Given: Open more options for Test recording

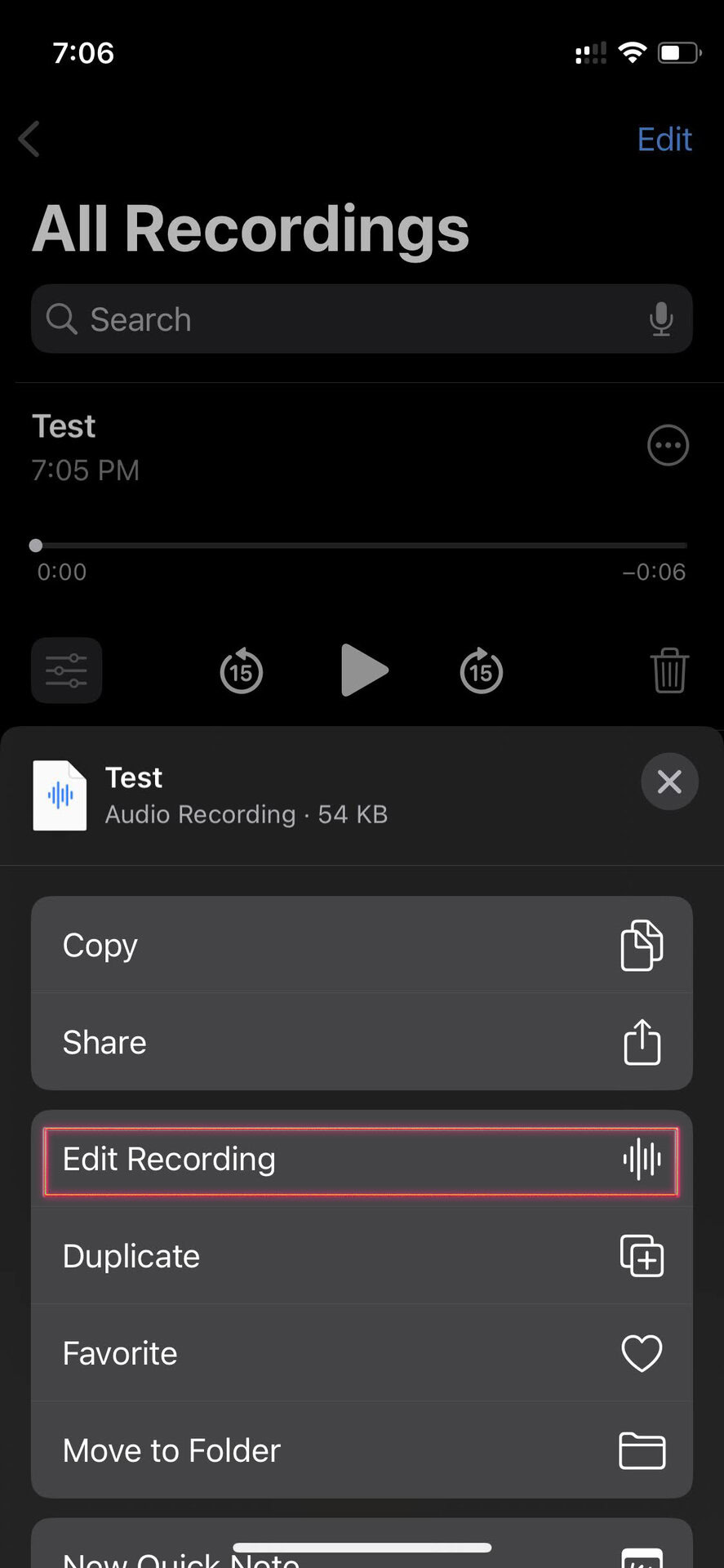Looking at the screenshot, I should pos(668,446).
